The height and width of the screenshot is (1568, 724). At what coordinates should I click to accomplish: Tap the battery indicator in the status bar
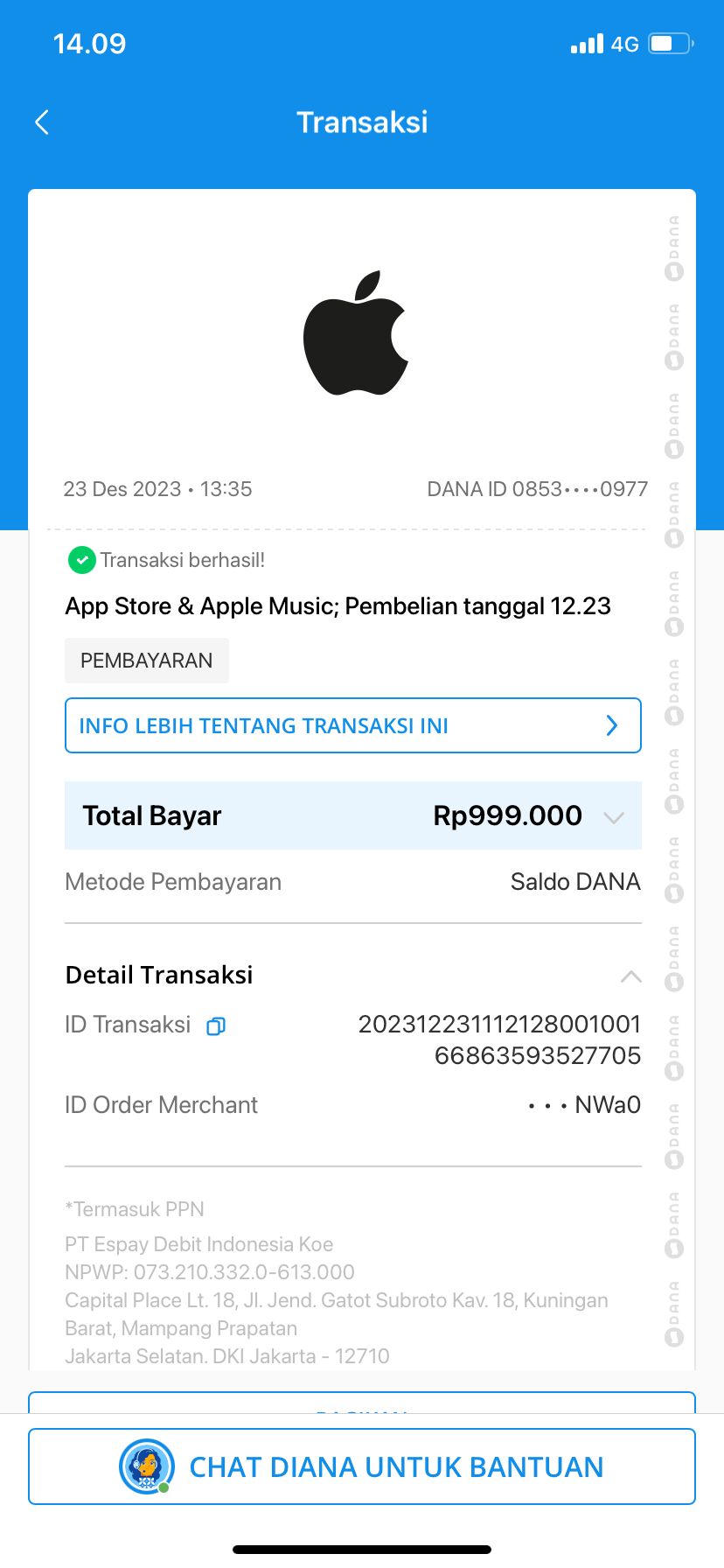point(668,43)
